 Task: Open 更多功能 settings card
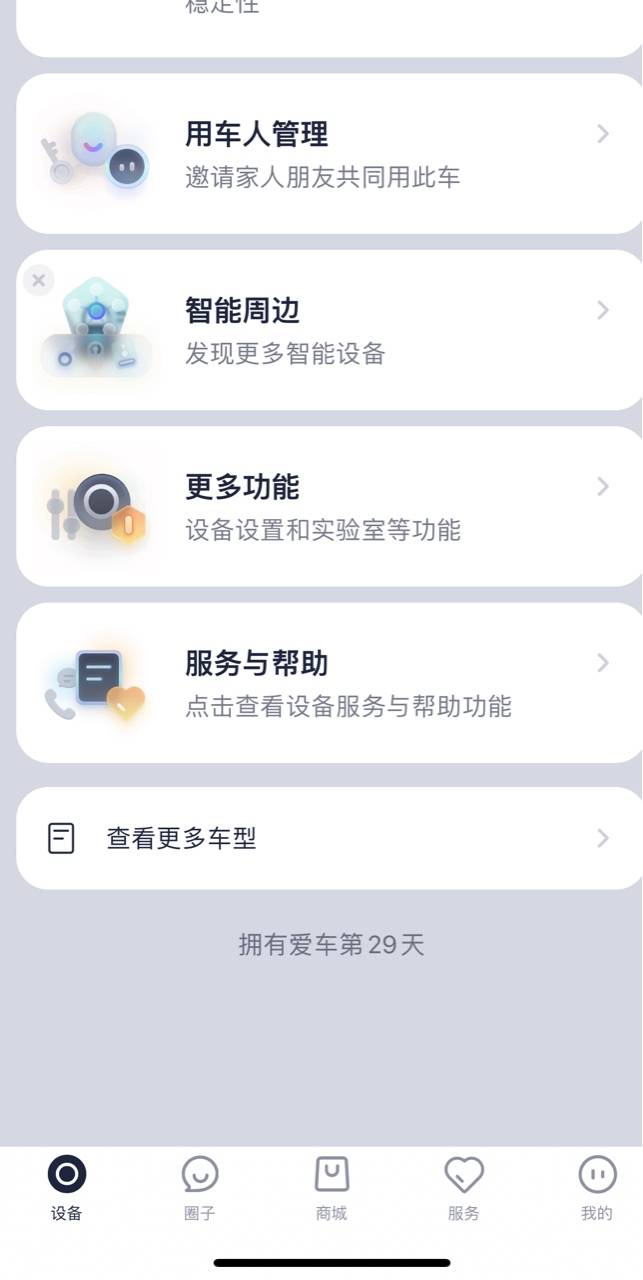[328, 507]
